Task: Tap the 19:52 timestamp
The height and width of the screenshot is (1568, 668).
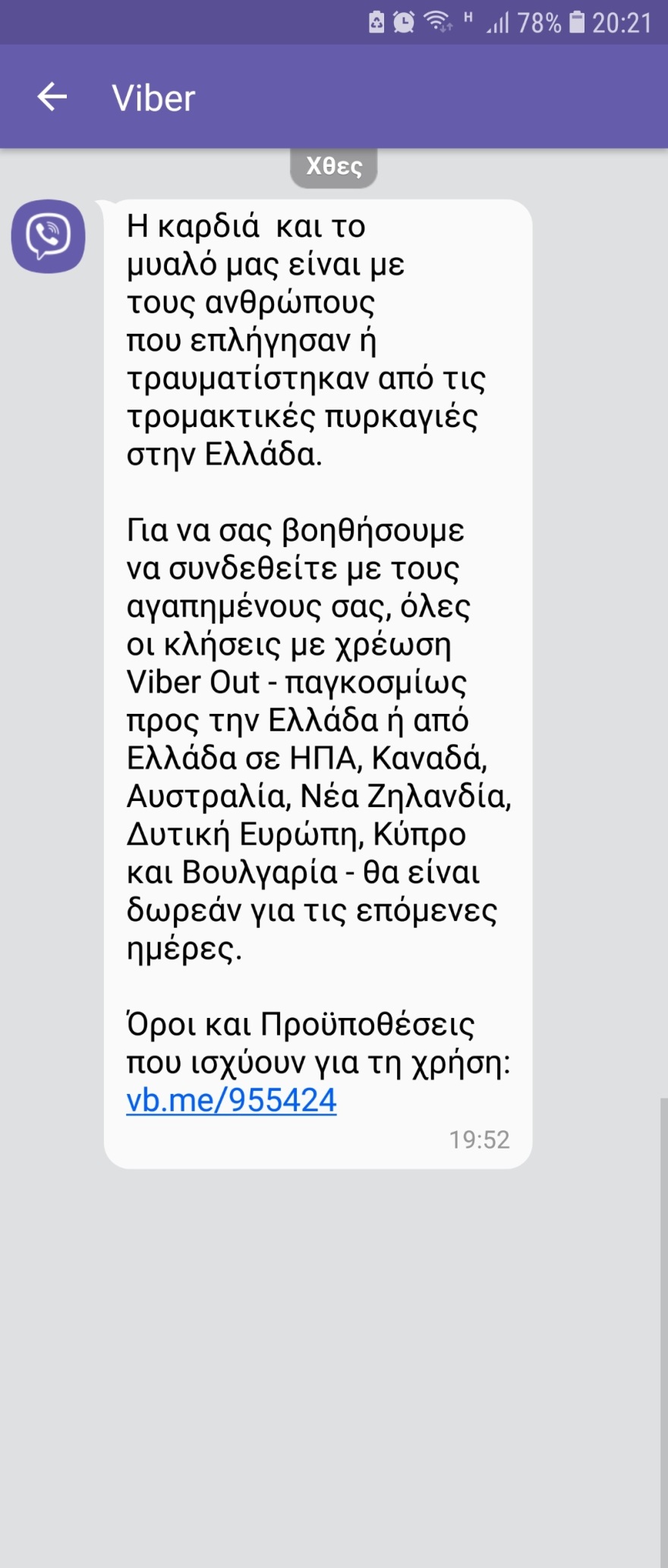Action: tap(478, 1138)
